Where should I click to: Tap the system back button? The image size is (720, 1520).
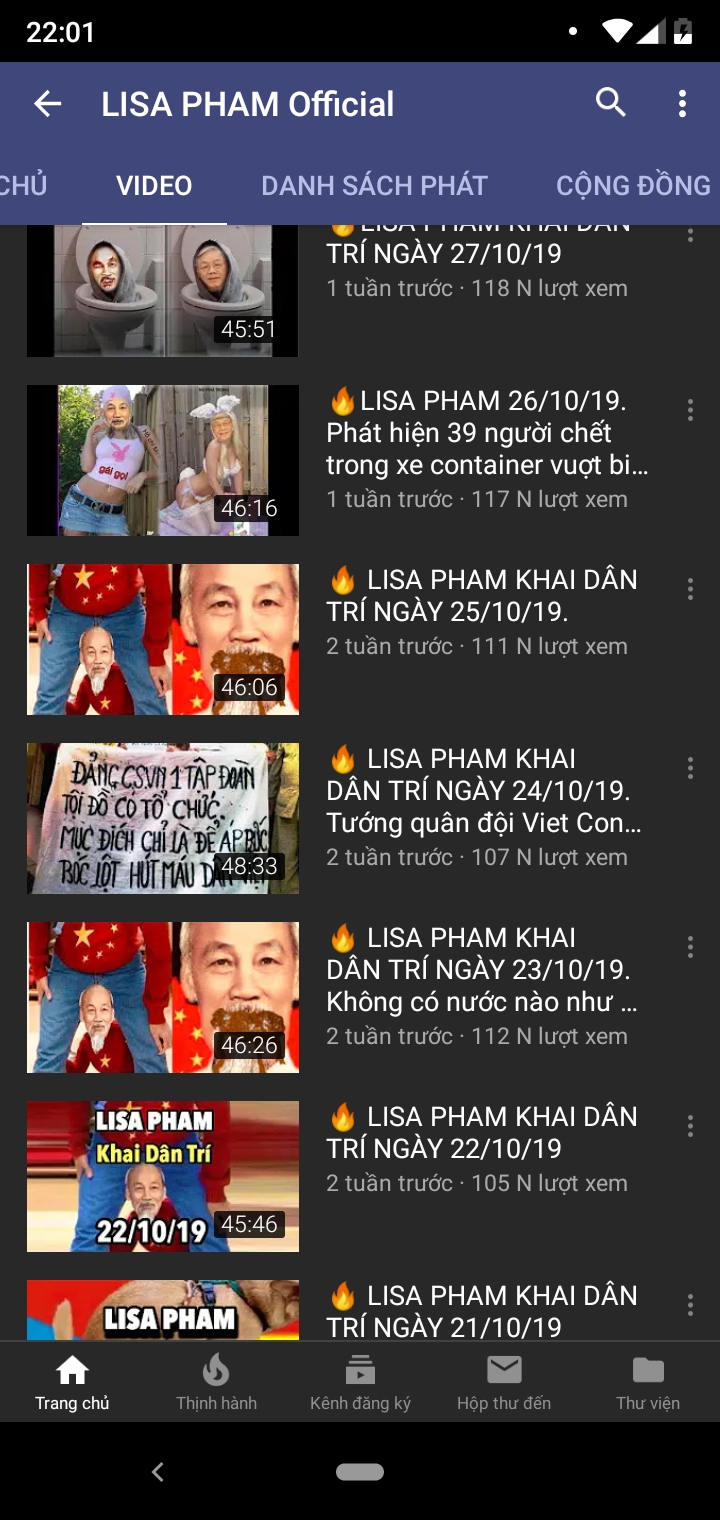[x=157, y=1471]
